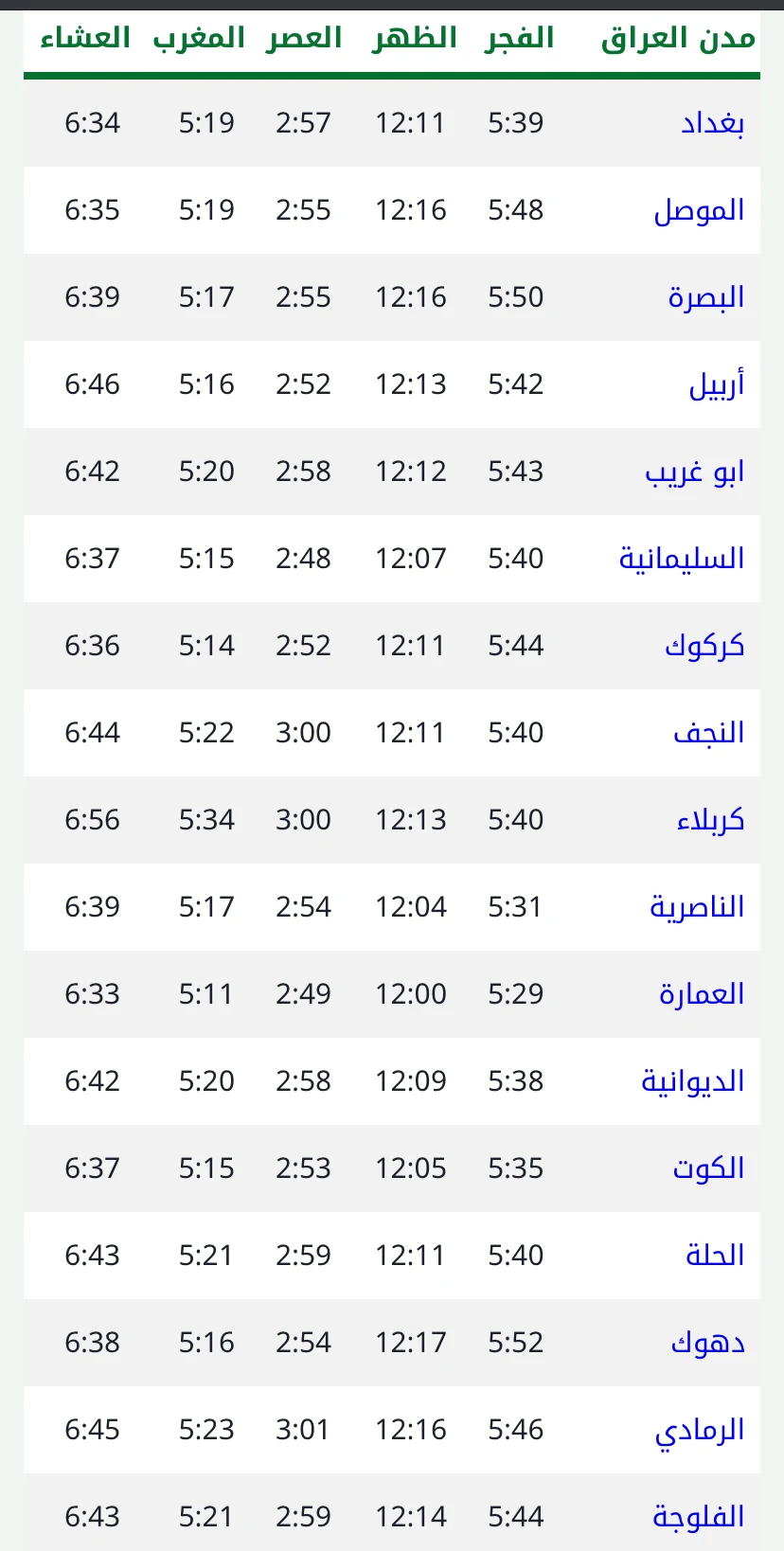Tap the العمارة city link
The width and height of the screenshot is (784, 1551).
tap(702, 994)
